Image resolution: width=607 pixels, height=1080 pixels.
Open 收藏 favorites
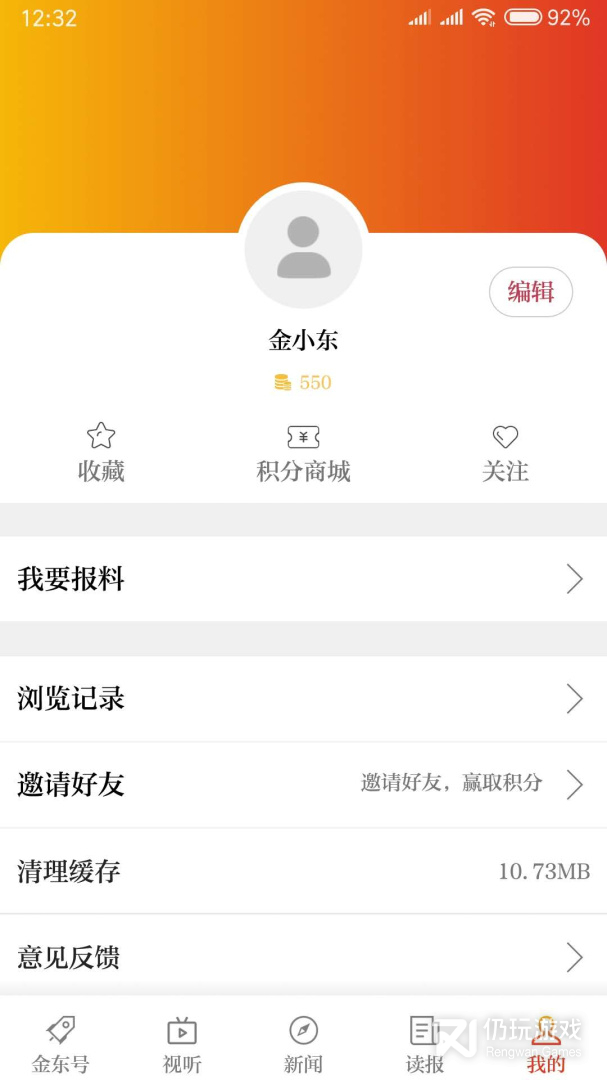[x=101, y=453]
